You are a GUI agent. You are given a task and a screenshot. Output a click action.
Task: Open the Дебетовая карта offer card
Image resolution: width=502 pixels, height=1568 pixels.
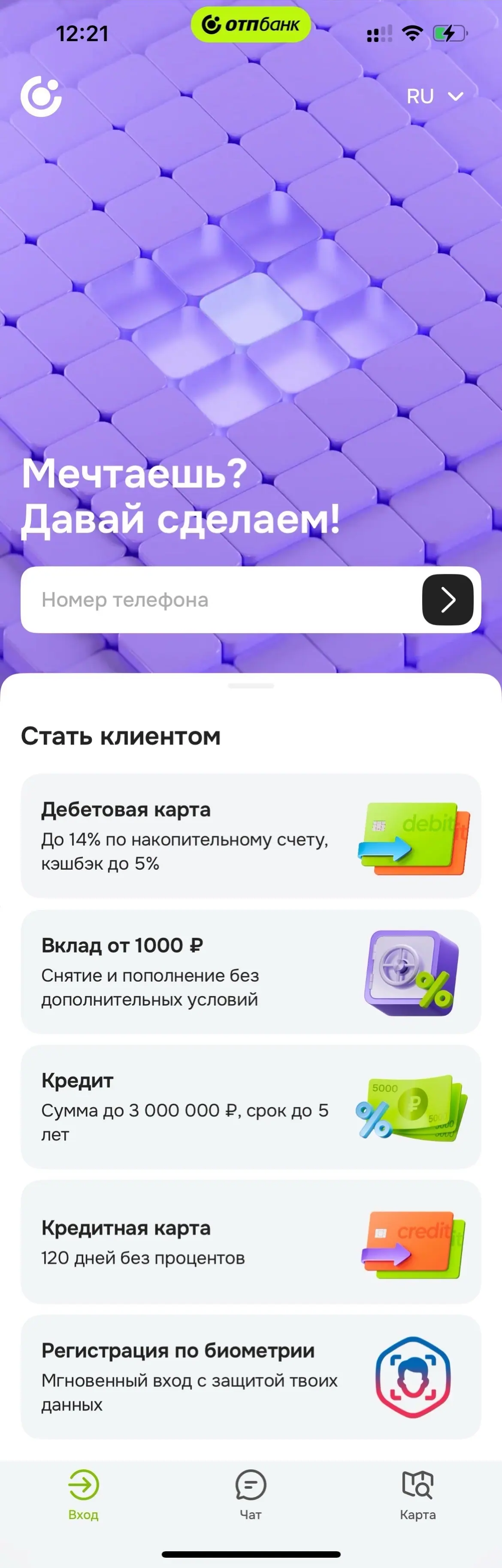pos(251,835)
